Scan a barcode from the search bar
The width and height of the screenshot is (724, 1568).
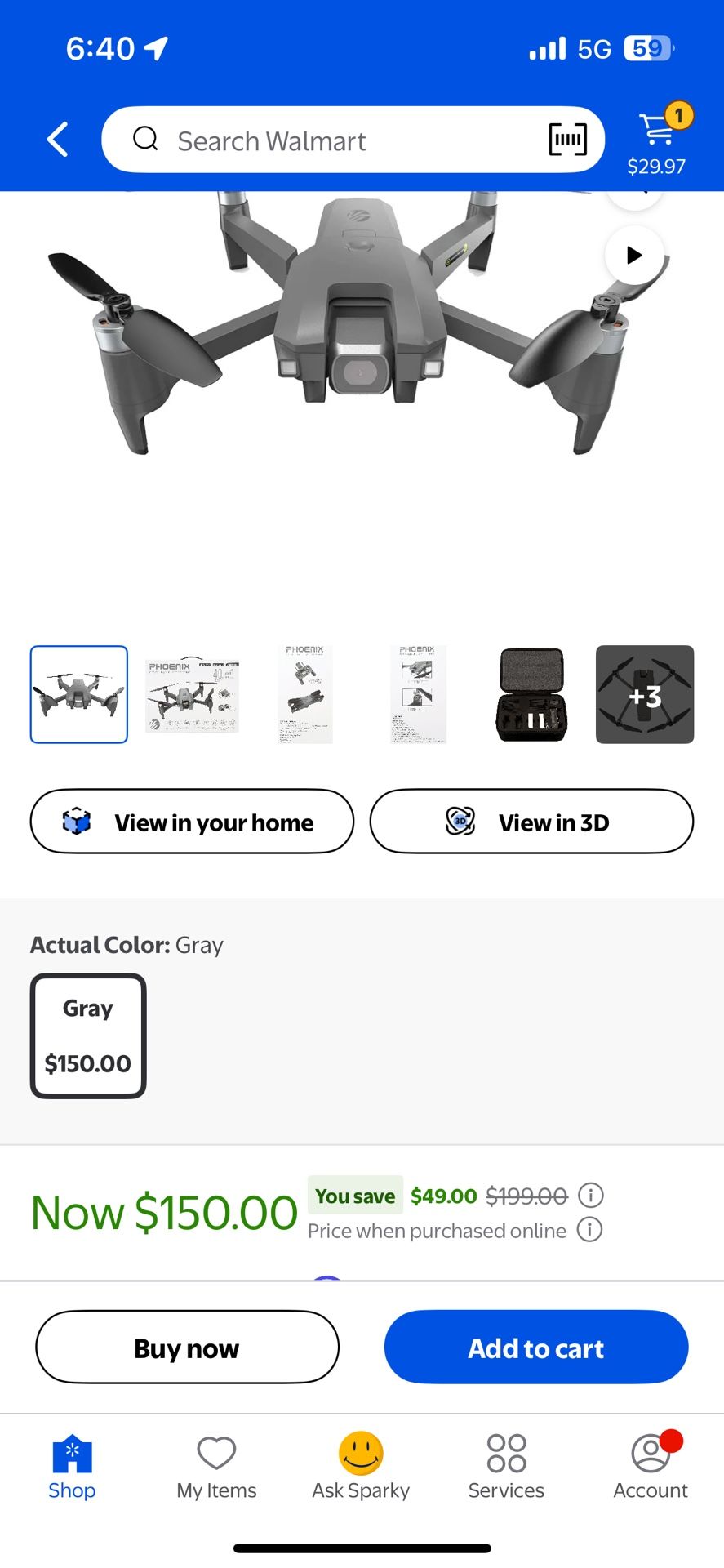567,140
